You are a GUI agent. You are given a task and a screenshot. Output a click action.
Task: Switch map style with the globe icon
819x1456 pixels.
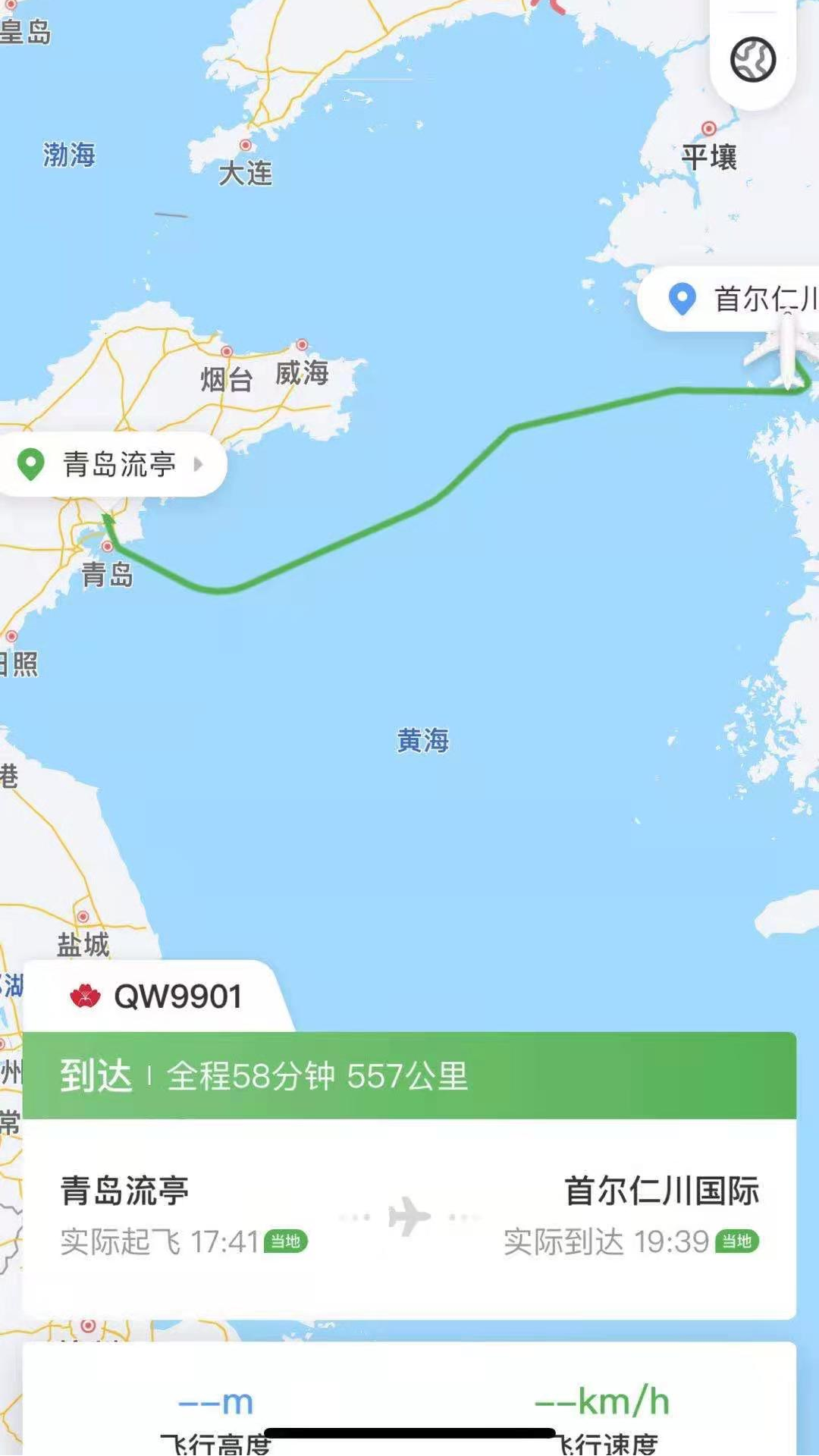752,60
